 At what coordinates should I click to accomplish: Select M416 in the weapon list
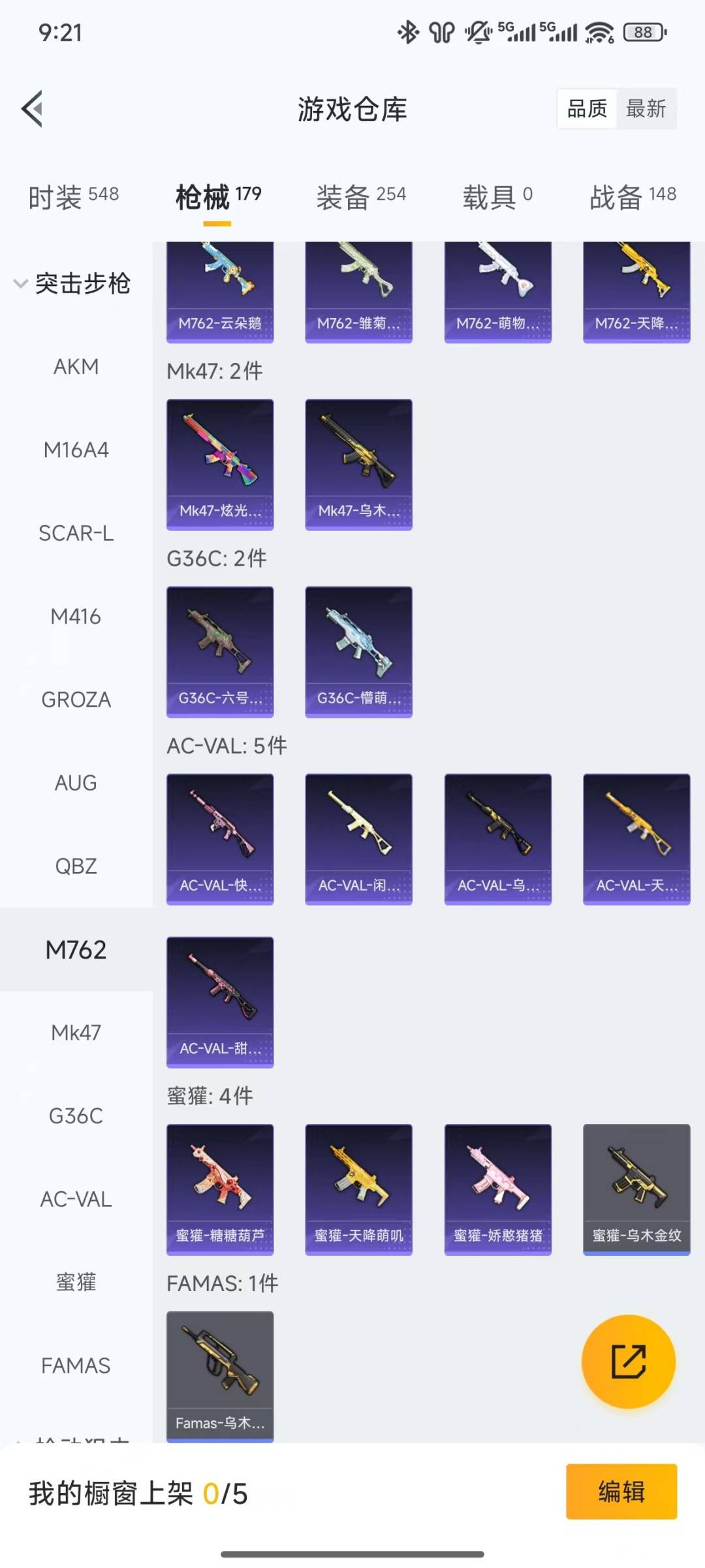pyautogui.click(x=76, y=616)
